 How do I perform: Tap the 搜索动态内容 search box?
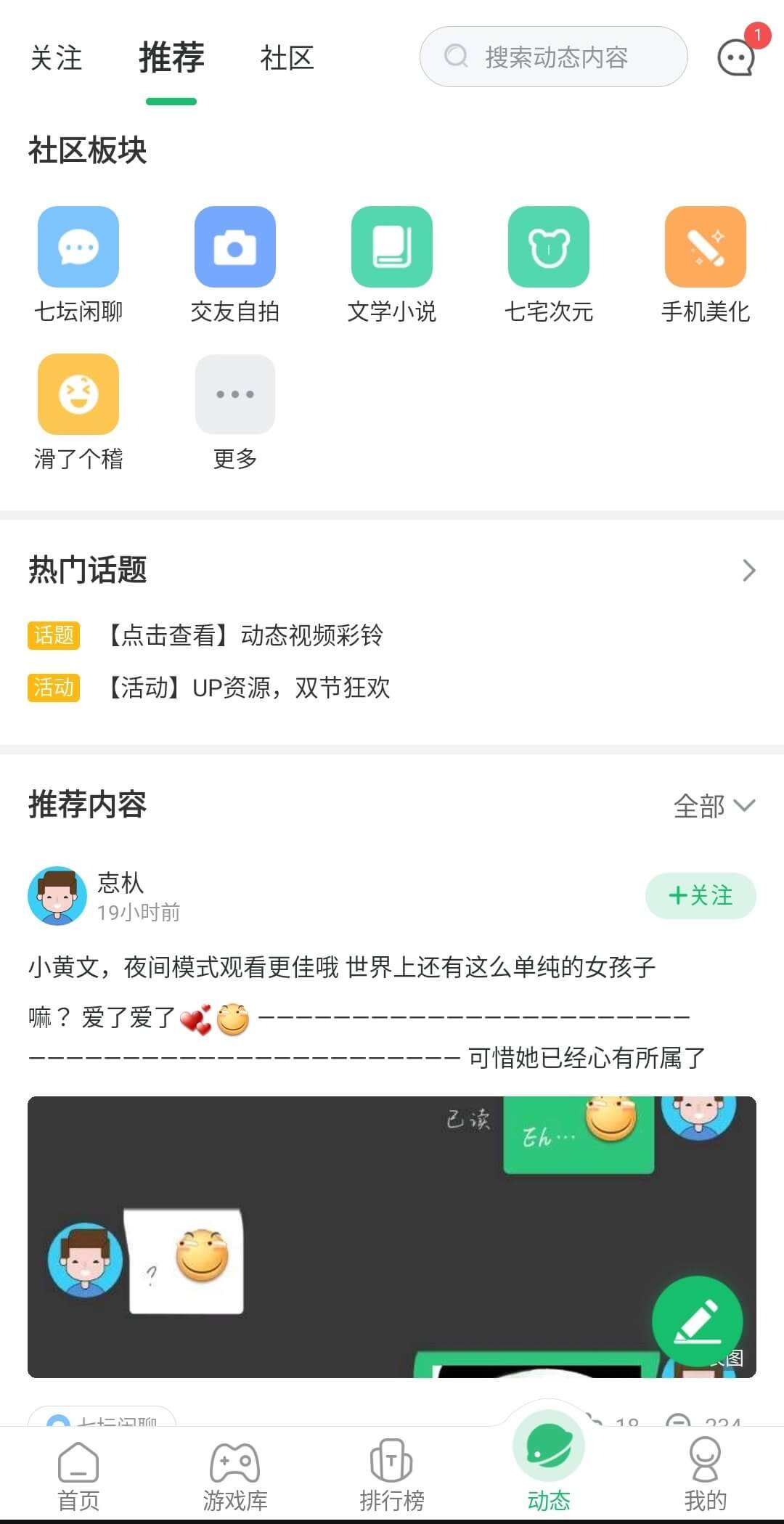tap(553, 57)
